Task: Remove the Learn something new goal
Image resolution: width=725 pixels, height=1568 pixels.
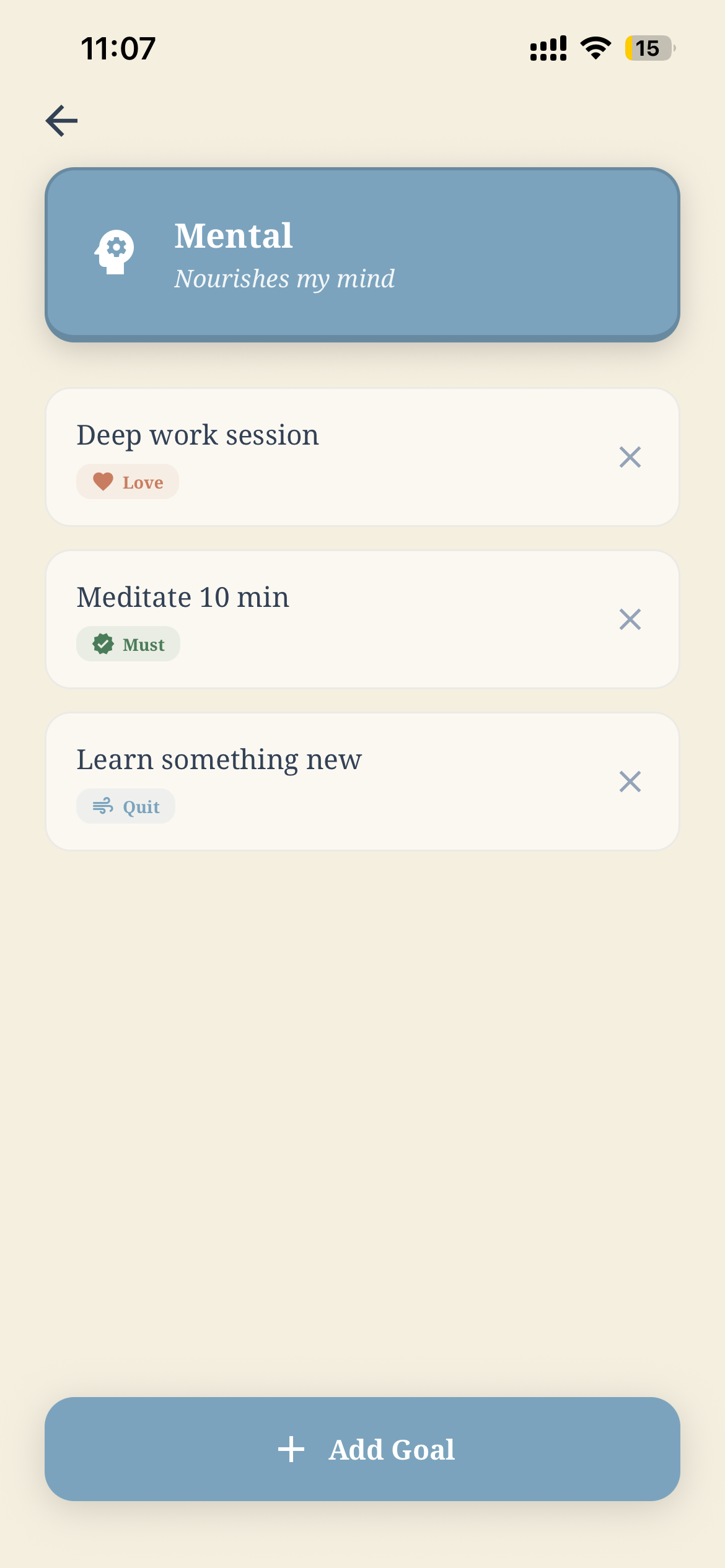Action: point(630,782)
